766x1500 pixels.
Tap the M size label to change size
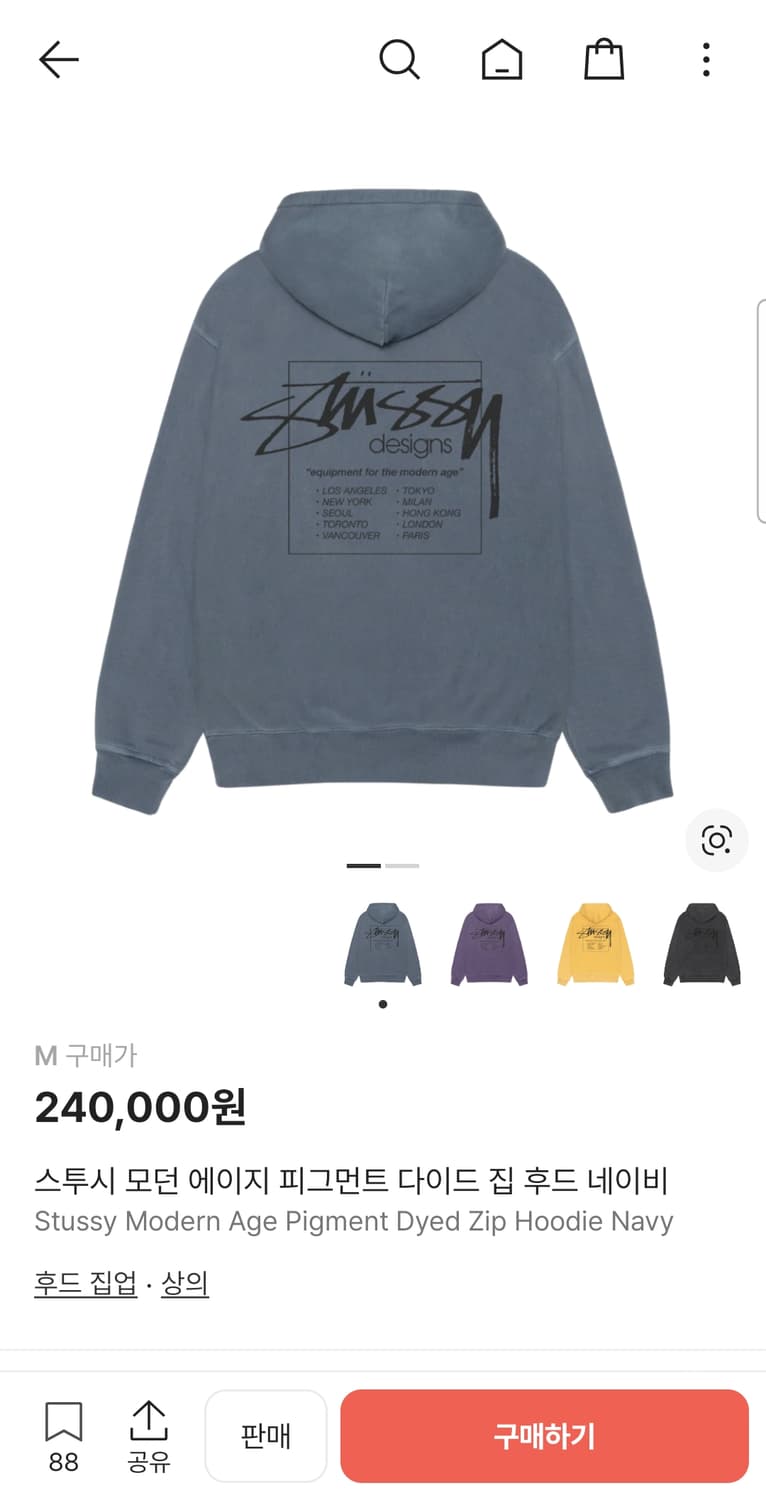(x=45, y=1055)
